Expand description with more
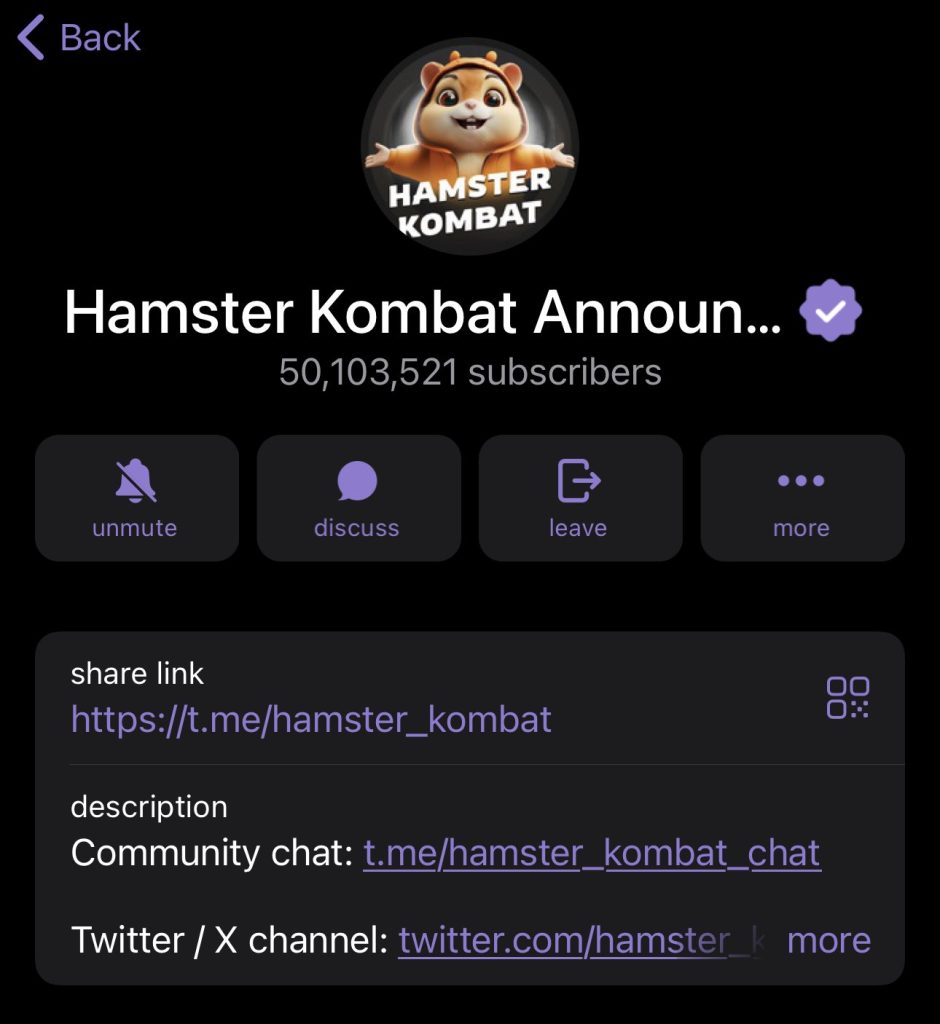The image size is (940, 1024). pos(828,940)
